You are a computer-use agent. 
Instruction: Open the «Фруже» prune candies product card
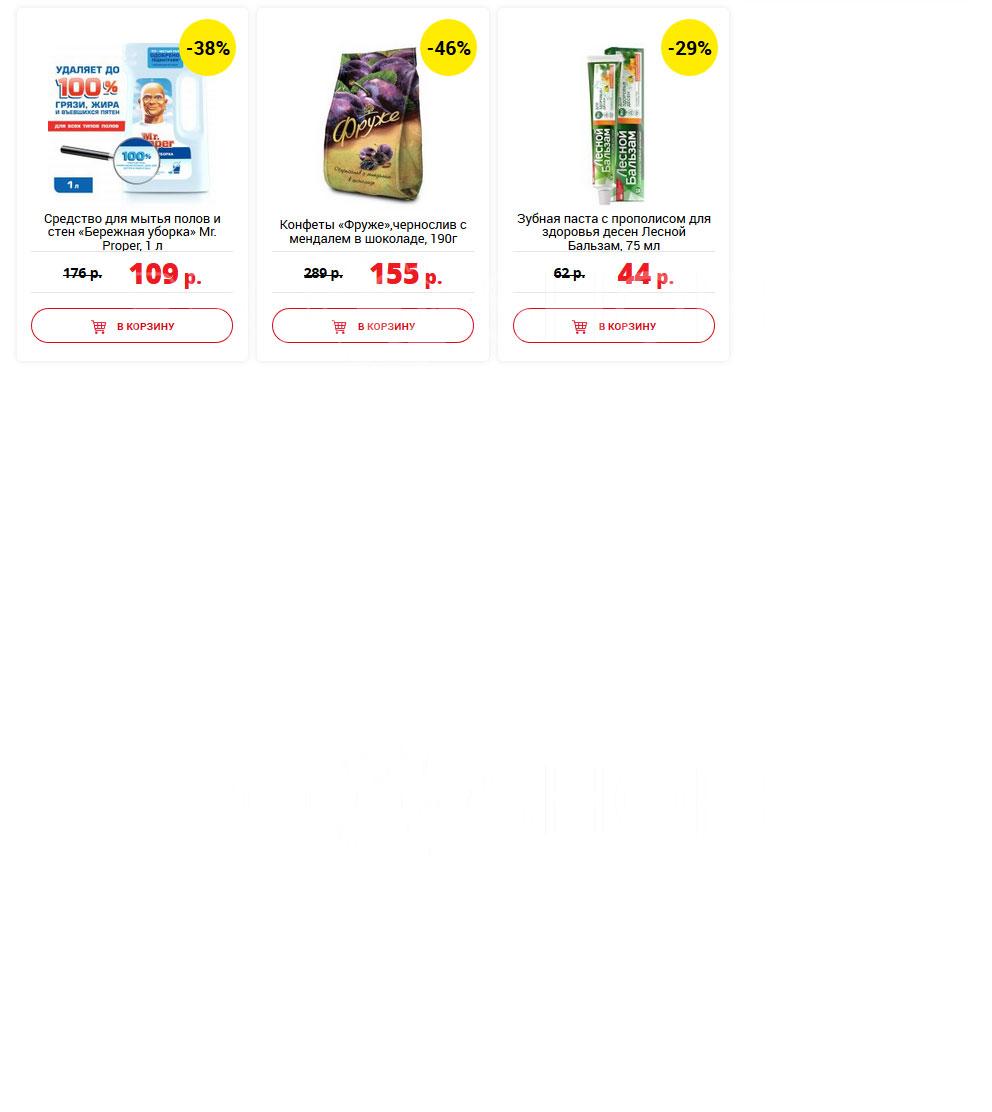(373, 232)
